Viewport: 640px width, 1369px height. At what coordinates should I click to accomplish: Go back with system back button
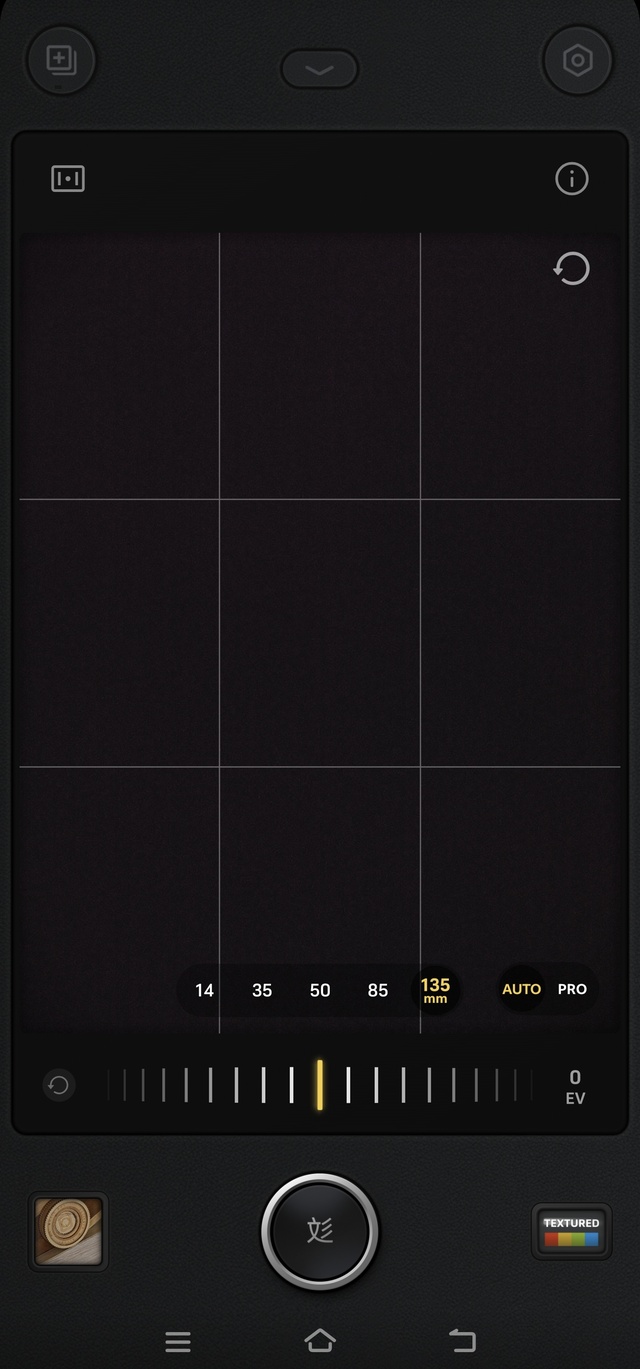pyautogui.click(x=462, y=1340)
